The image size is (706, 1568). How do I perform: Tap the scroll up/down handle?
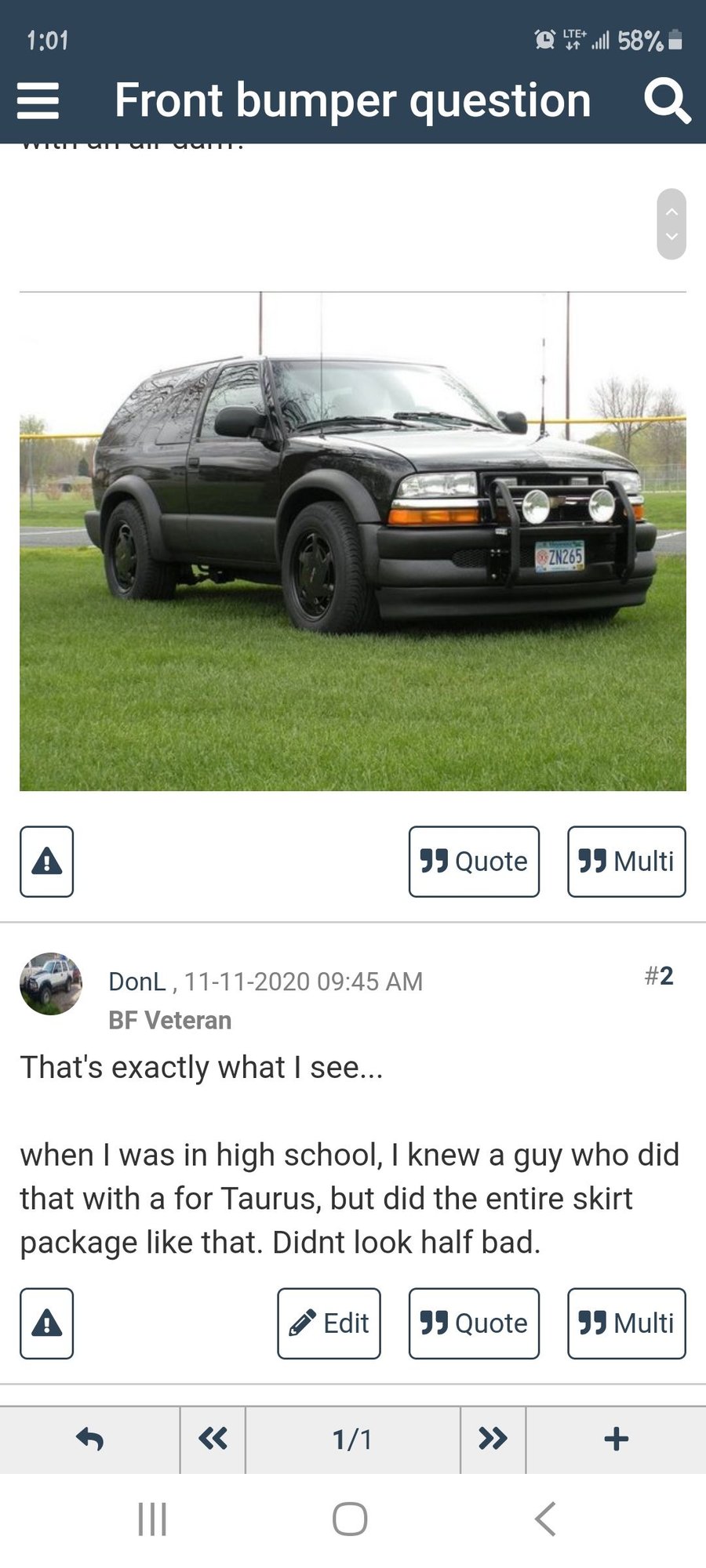(x=671, y=224)
